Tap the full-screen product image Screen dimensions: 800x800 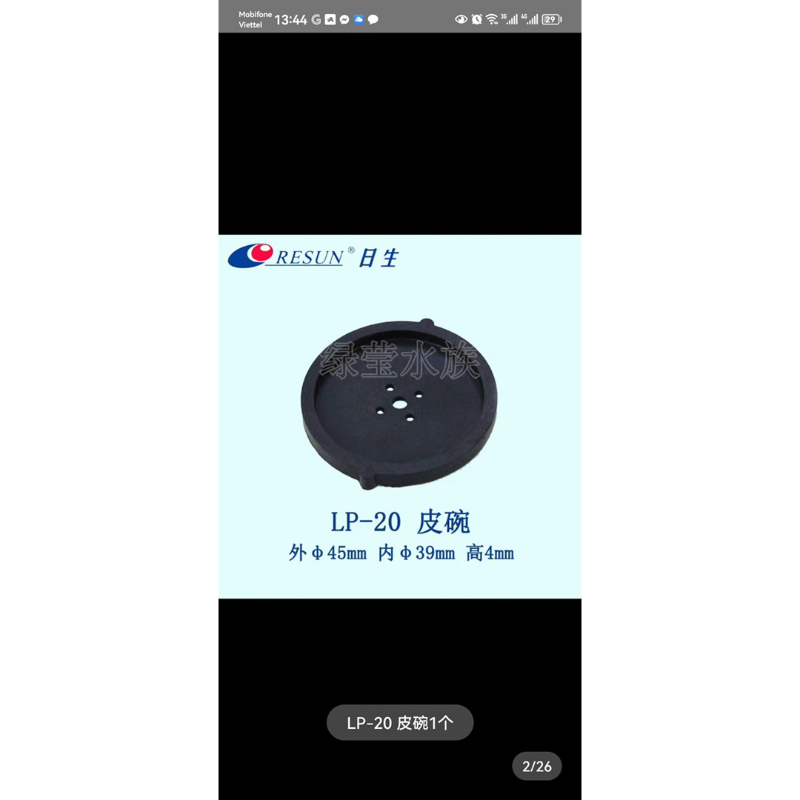(400, 416)
